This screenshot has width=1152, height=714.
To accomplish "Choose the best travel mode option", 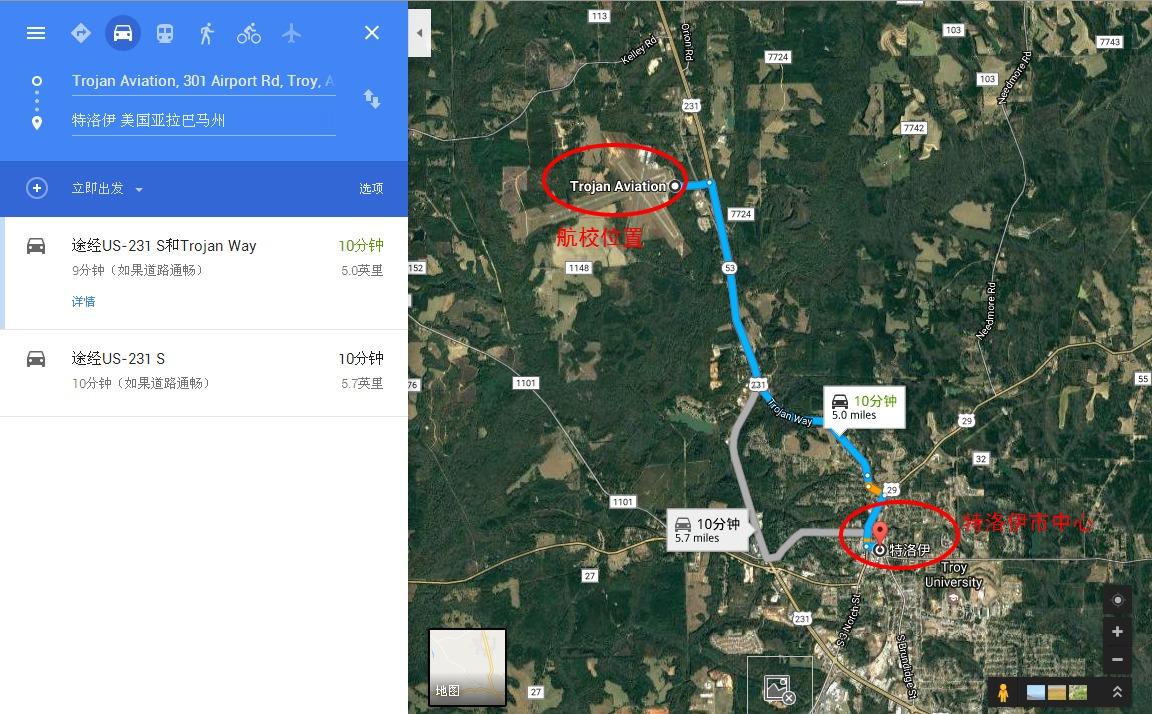I will point(81,33).
